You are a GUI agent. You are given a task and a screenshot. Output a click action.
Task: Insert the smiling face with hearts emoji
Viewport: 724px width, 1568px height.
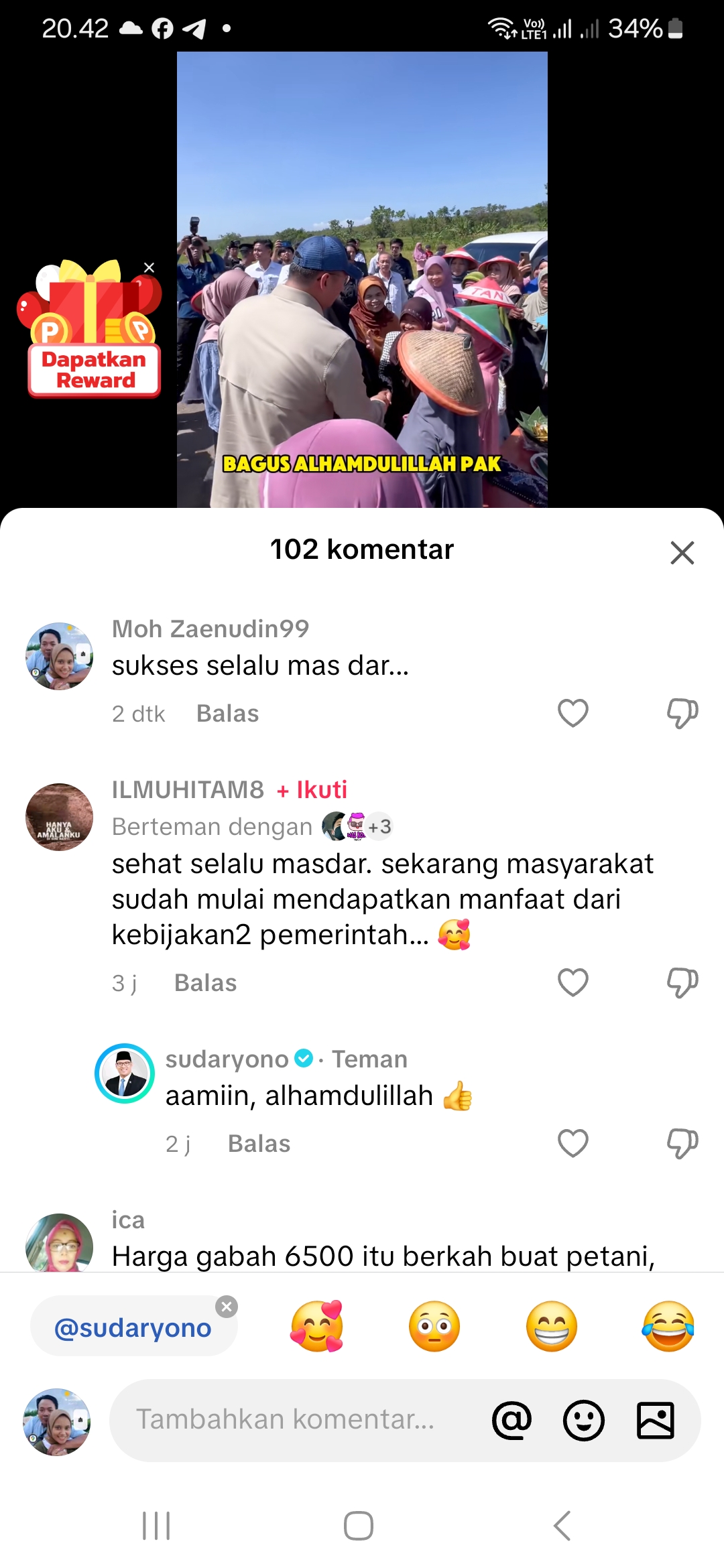(x=317, y=1327)
